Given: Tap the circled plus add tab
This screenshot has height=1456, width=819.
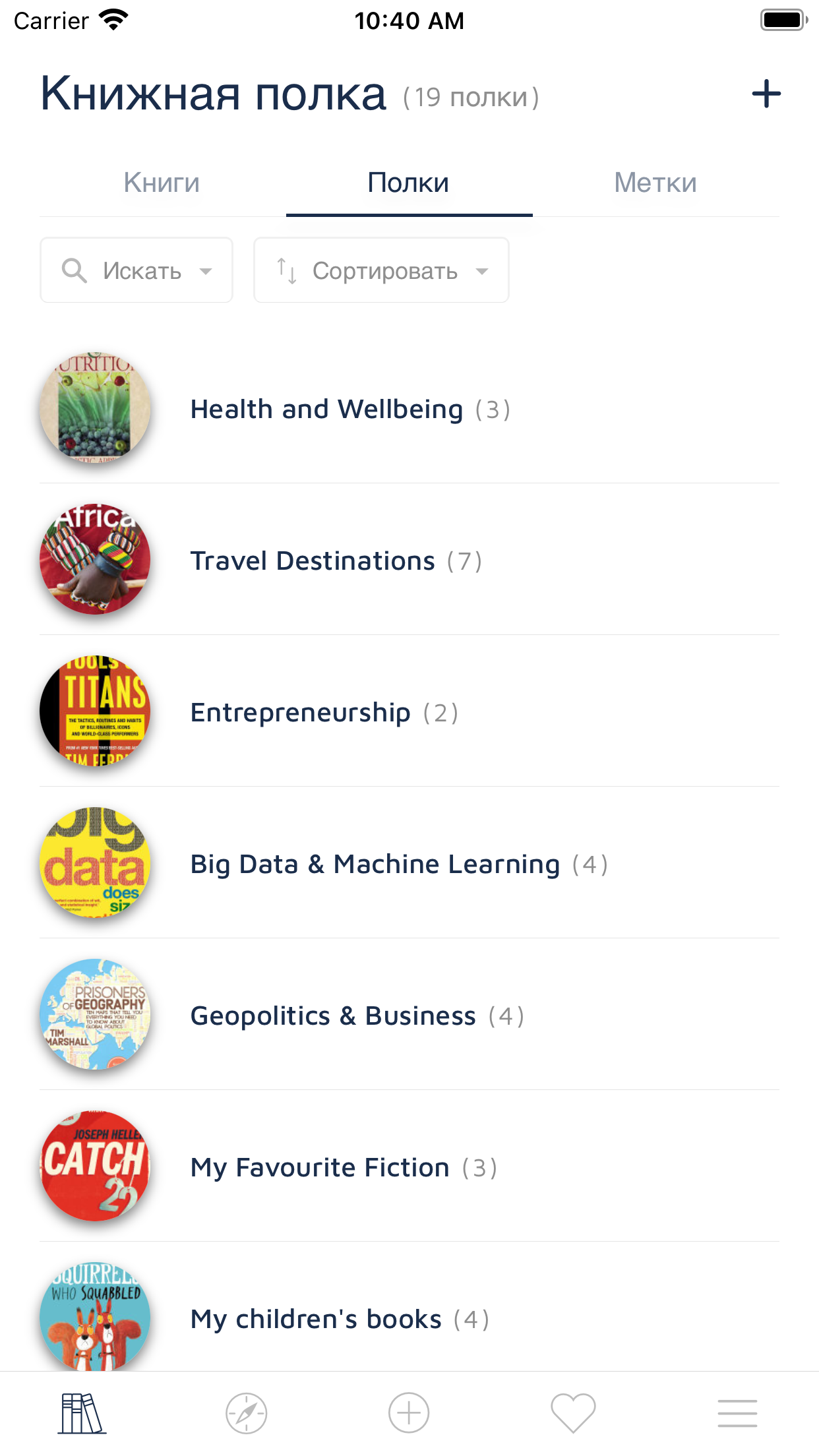Looking at the screenshot, I should pyautogui.click(x=409, y=1413).
